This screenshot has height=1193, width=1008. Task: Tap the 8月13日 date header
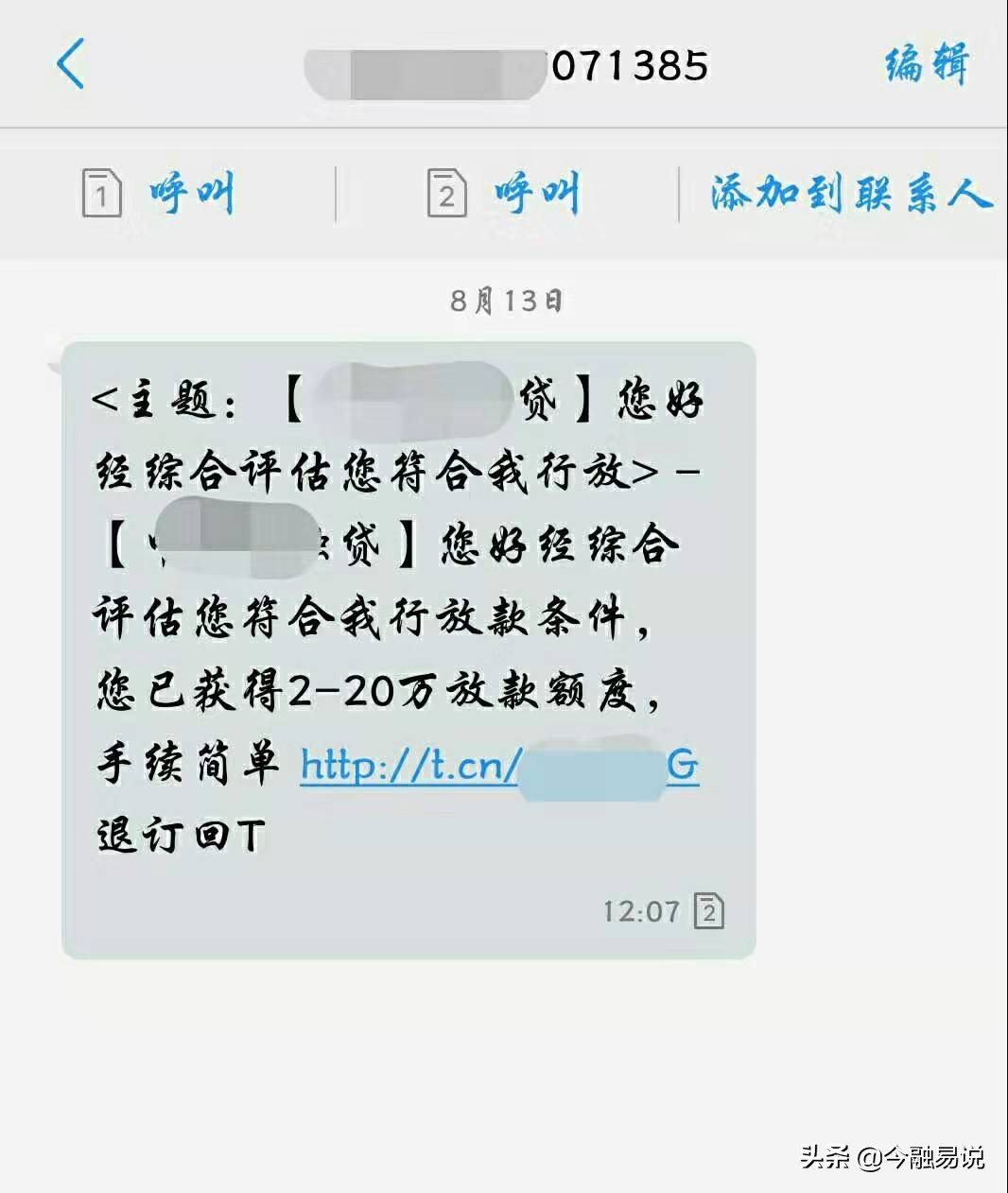coord(504,301)
